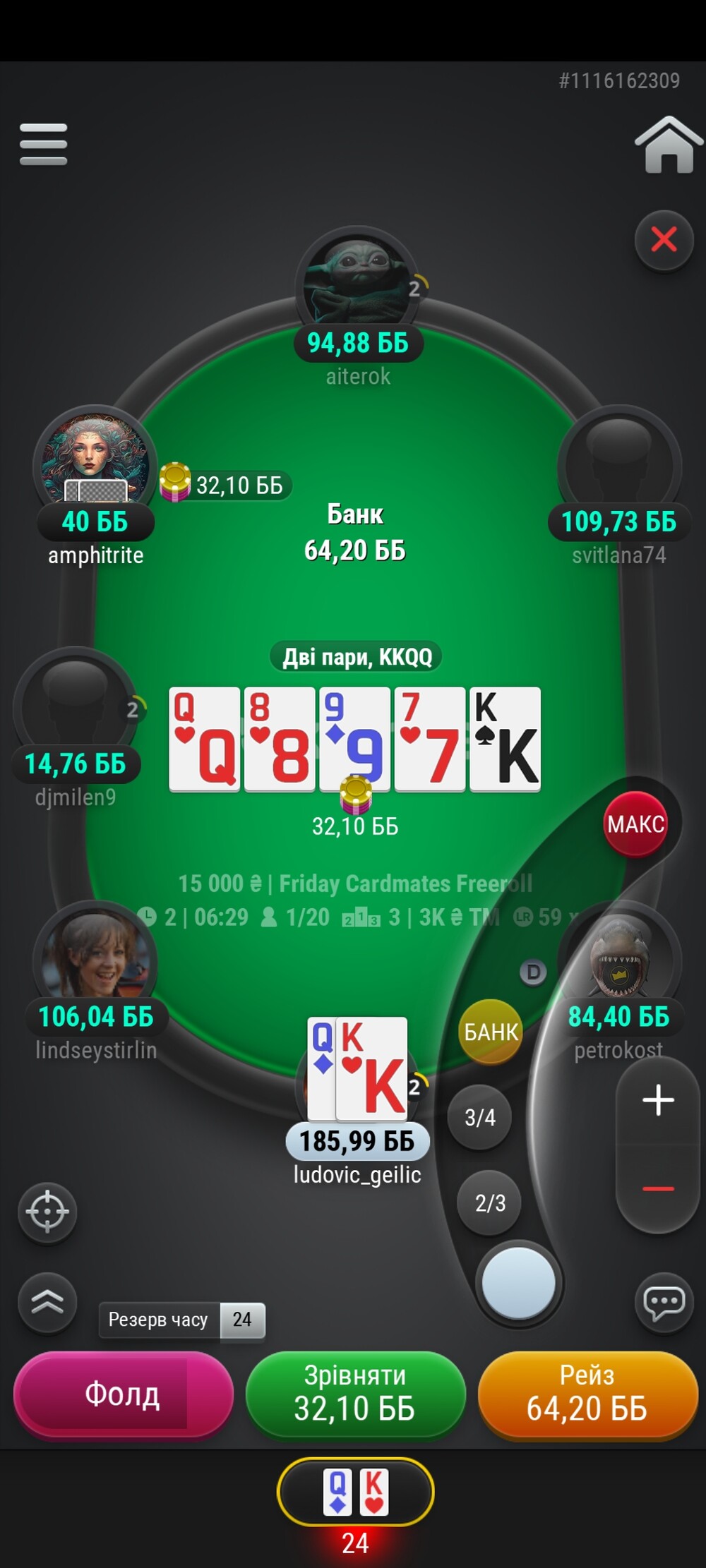The image size is (706, 1568).
Task: Decrease the bet with the minus button
Action: tap(658, 1189)
